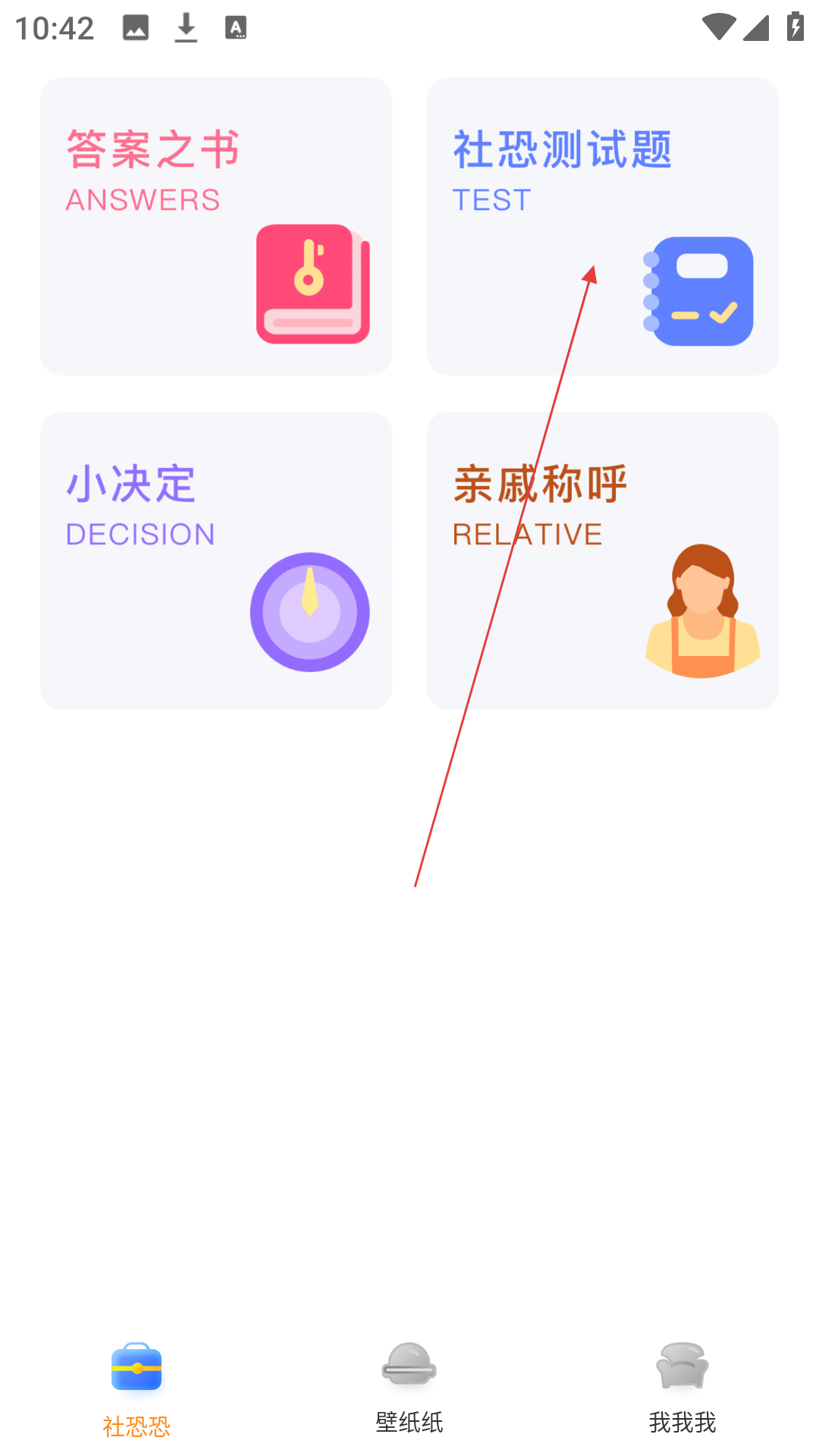Go to the 我我我 tab
The height and width of the screenshot is (1456, 819).
(x=682, y=1389)
